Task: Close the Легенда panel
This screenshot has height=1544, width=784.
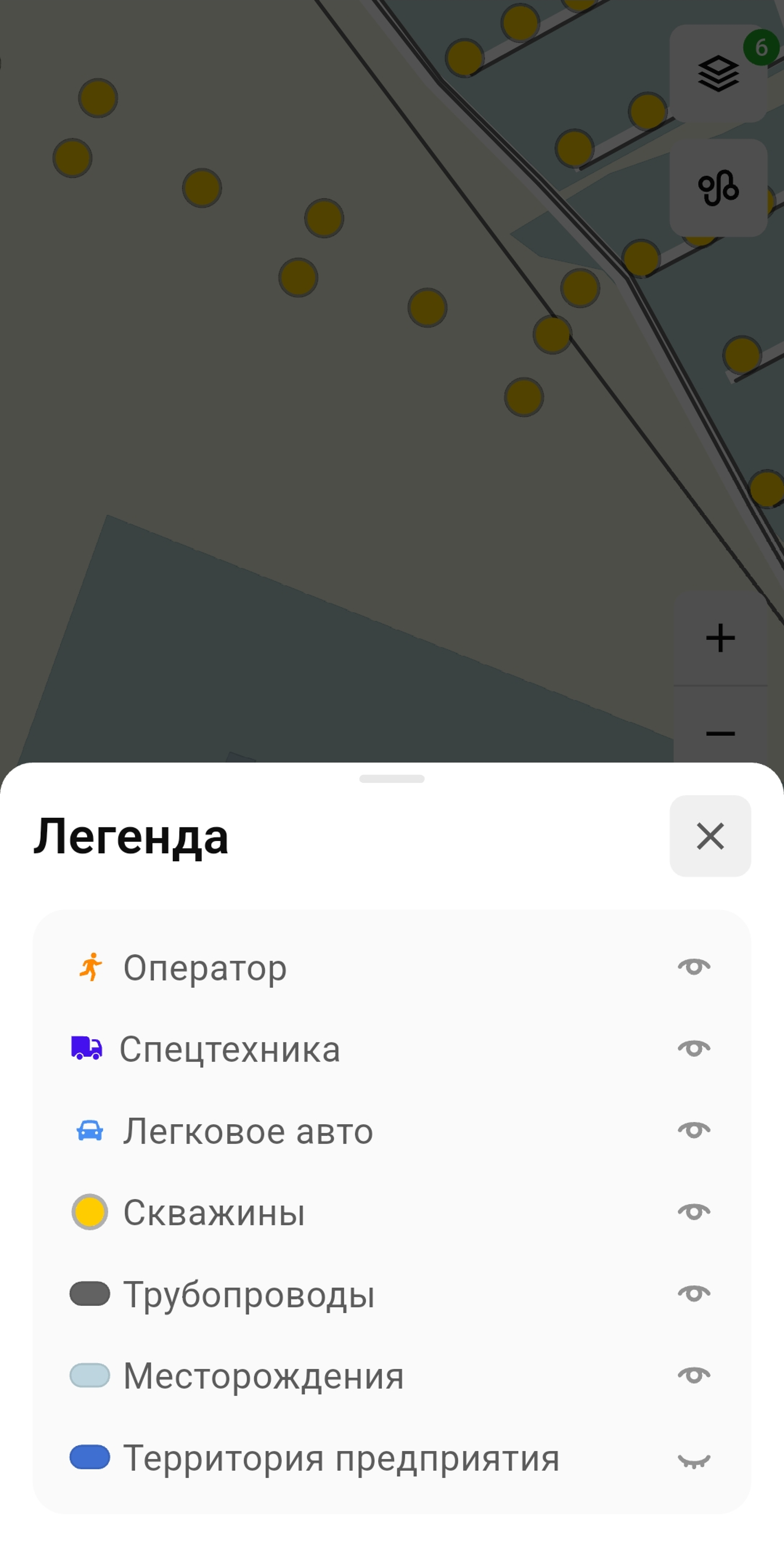Action: 710,836
